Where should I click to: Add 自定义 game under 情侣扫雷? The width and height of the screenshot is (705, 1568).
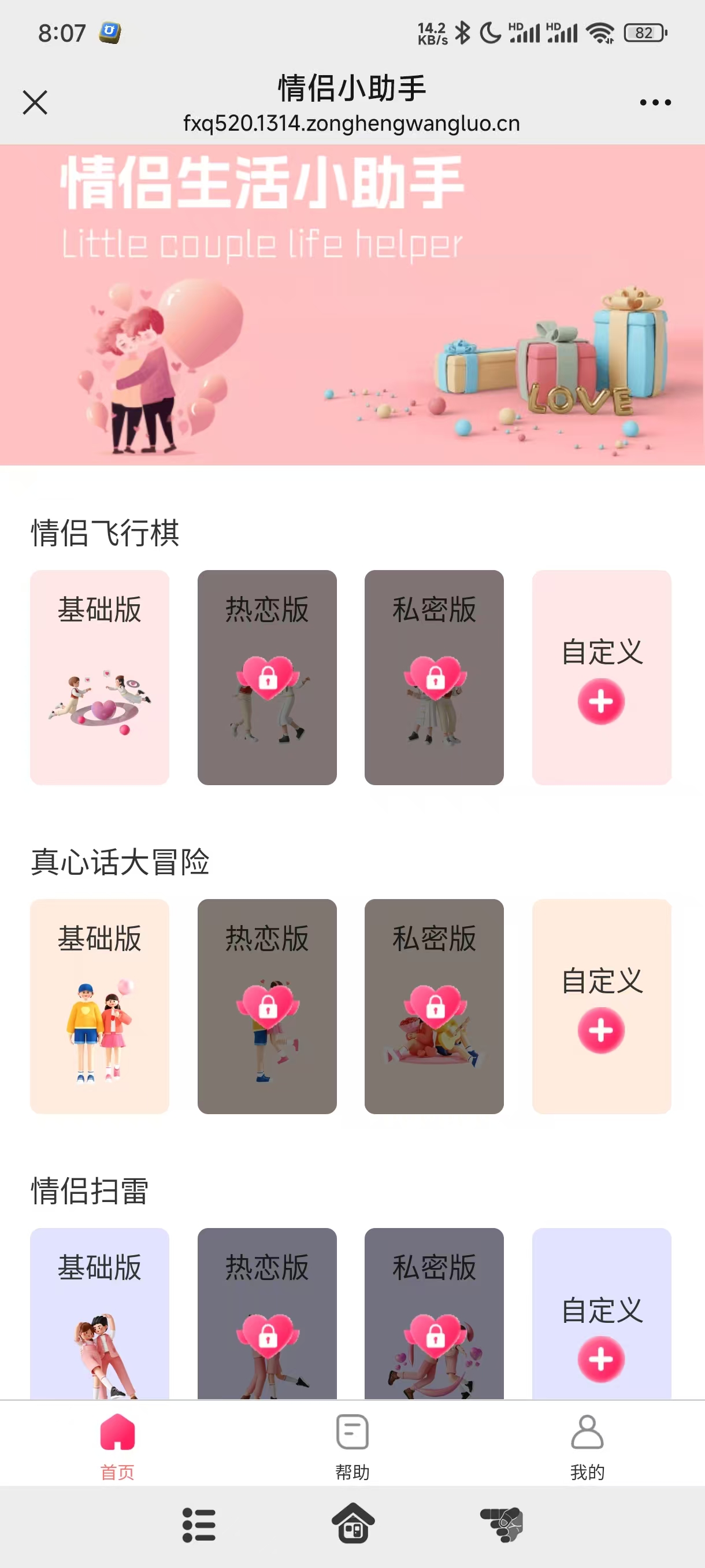601,1359
